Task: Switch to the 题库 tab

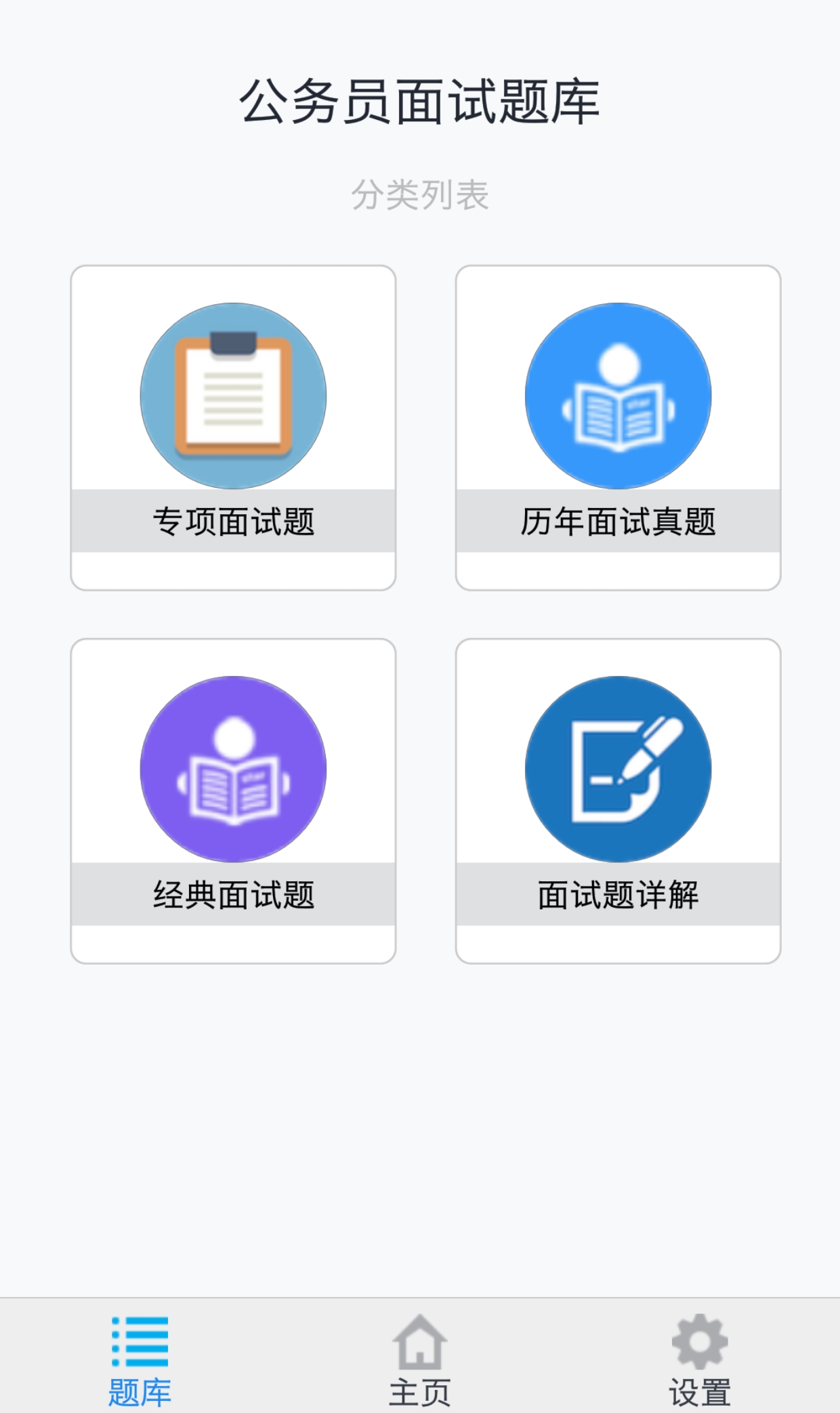Action: tap(140, 1359)
